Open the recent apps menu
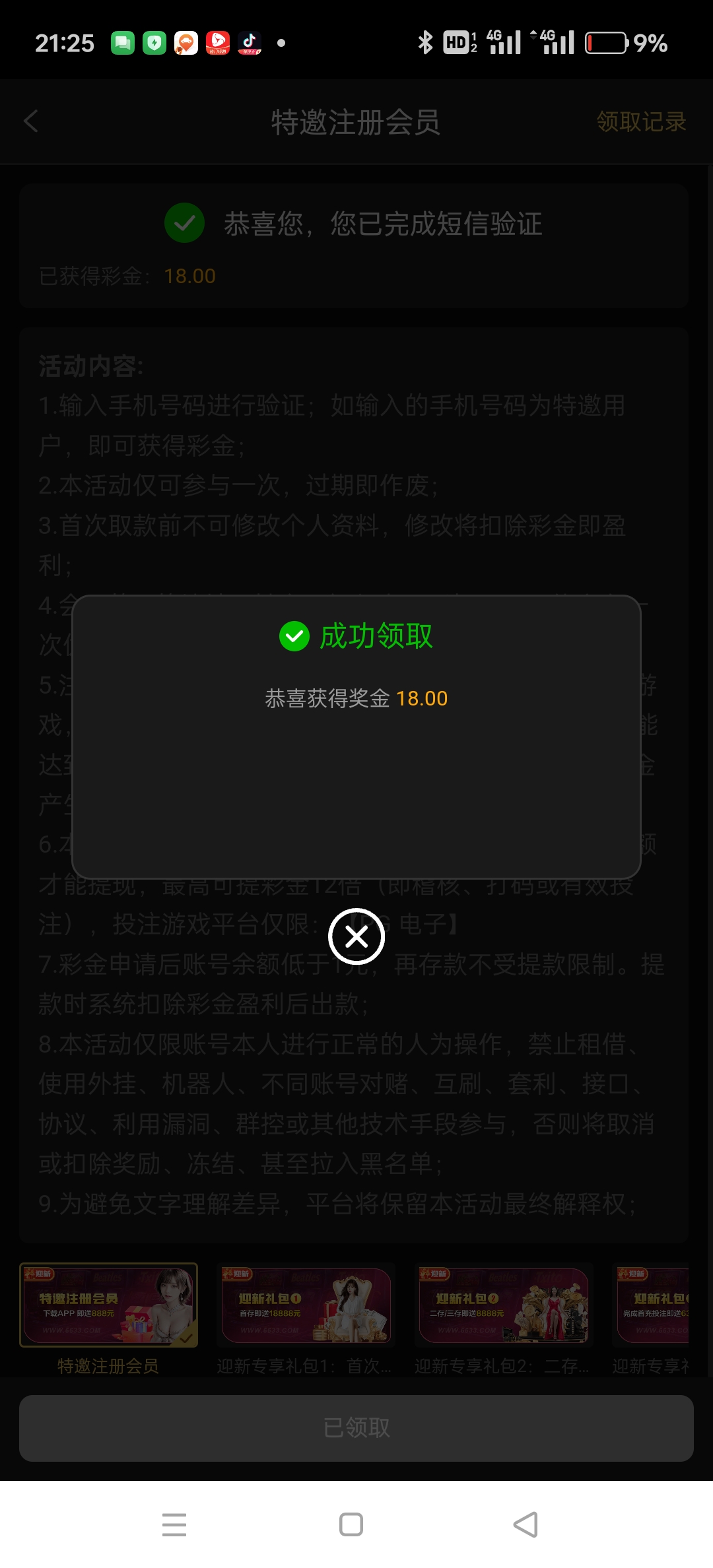Screen dimensions: 713x1568 pos(174,1524)
